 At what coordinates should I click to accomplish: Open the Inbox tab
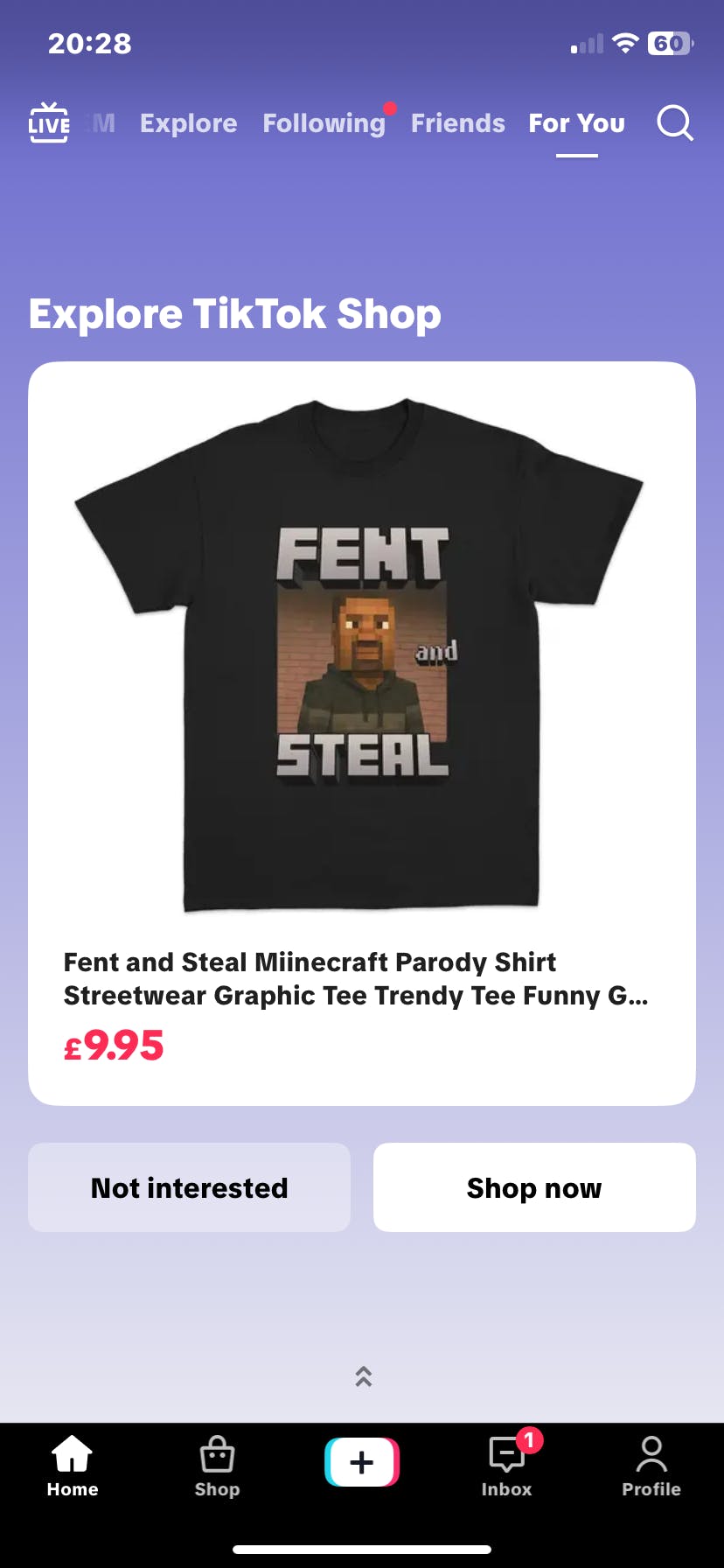pos(507,1467)
